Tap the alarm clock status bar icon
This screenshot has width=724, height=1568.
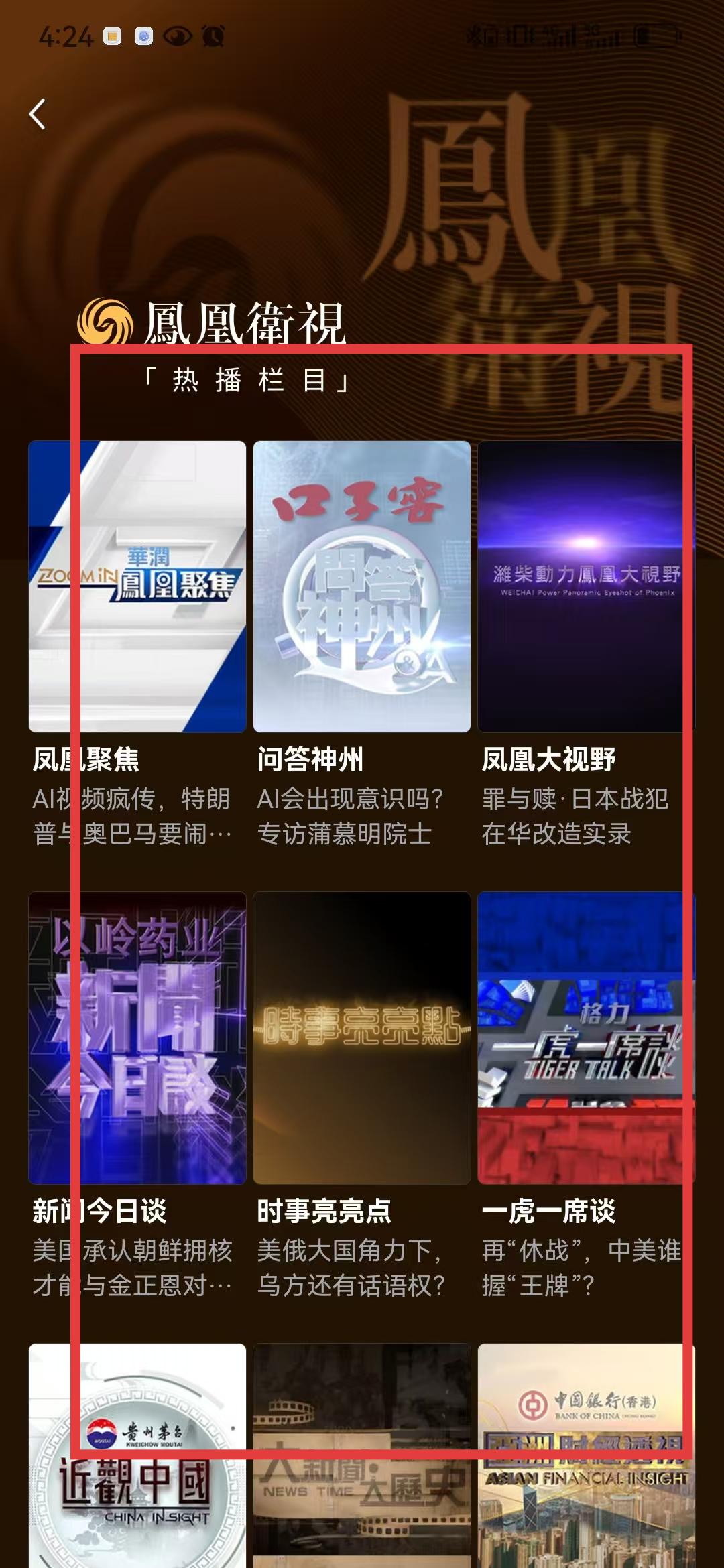point(212,37)
